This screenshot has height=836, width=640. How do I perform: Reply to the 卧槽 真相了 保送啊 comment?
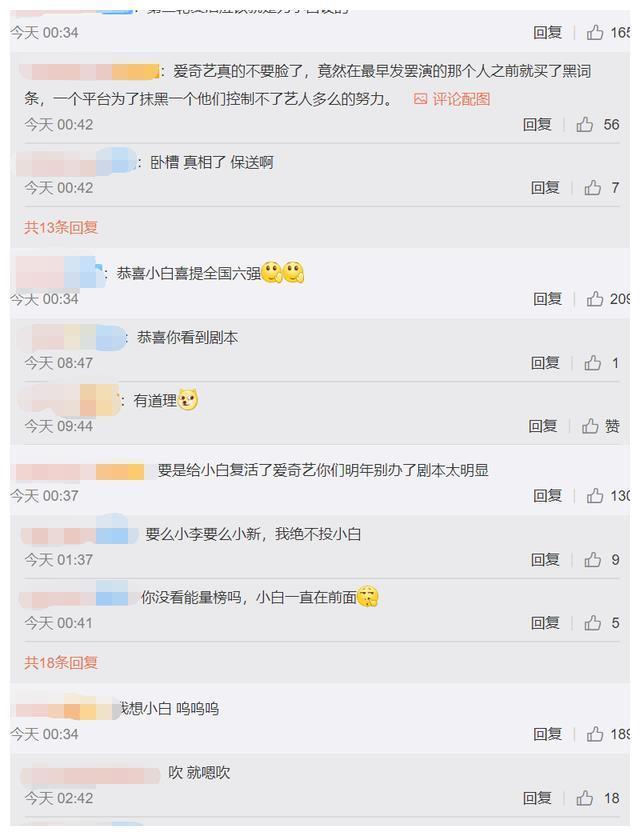pos(545,188)
